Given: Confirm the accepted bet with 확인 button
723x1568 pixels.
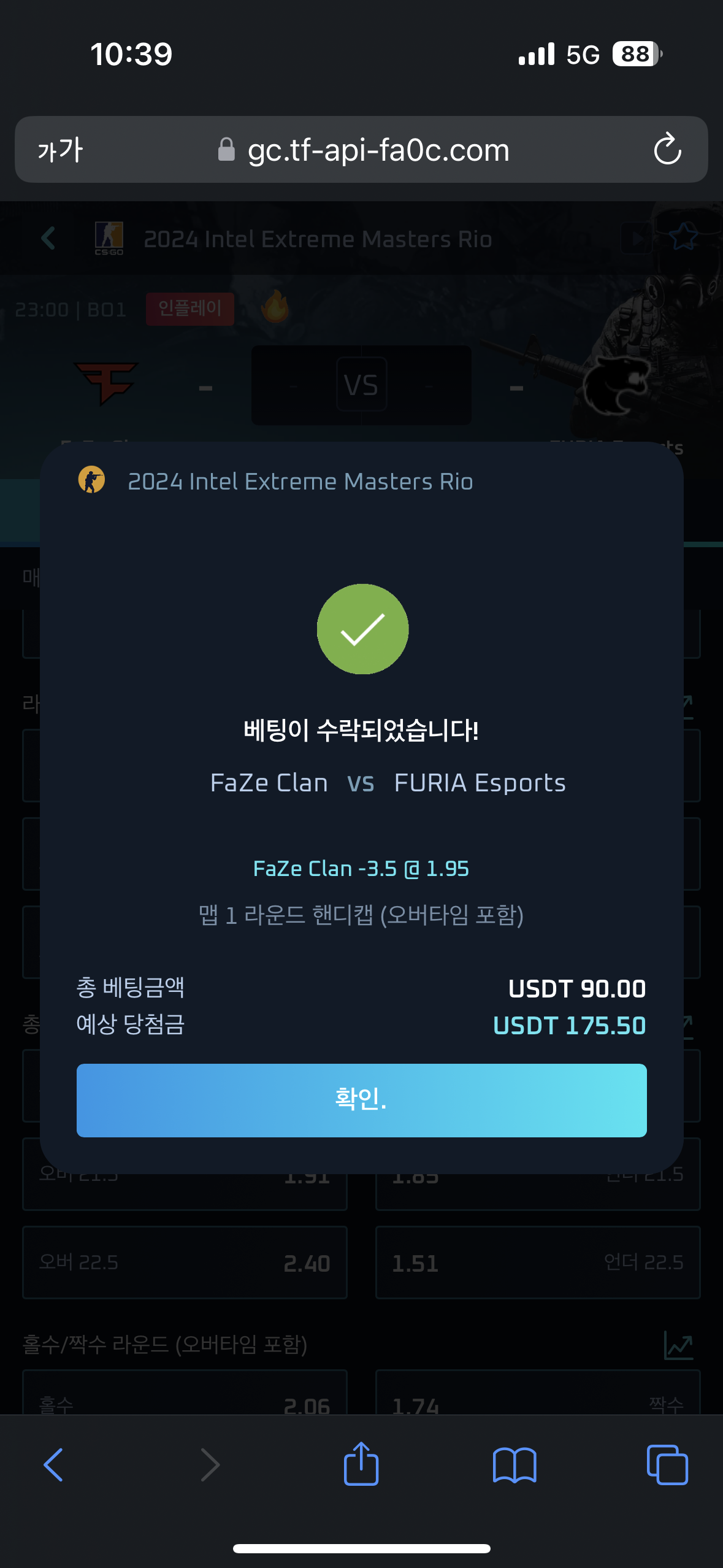Looking at the screenshot, I should 361,1100.
